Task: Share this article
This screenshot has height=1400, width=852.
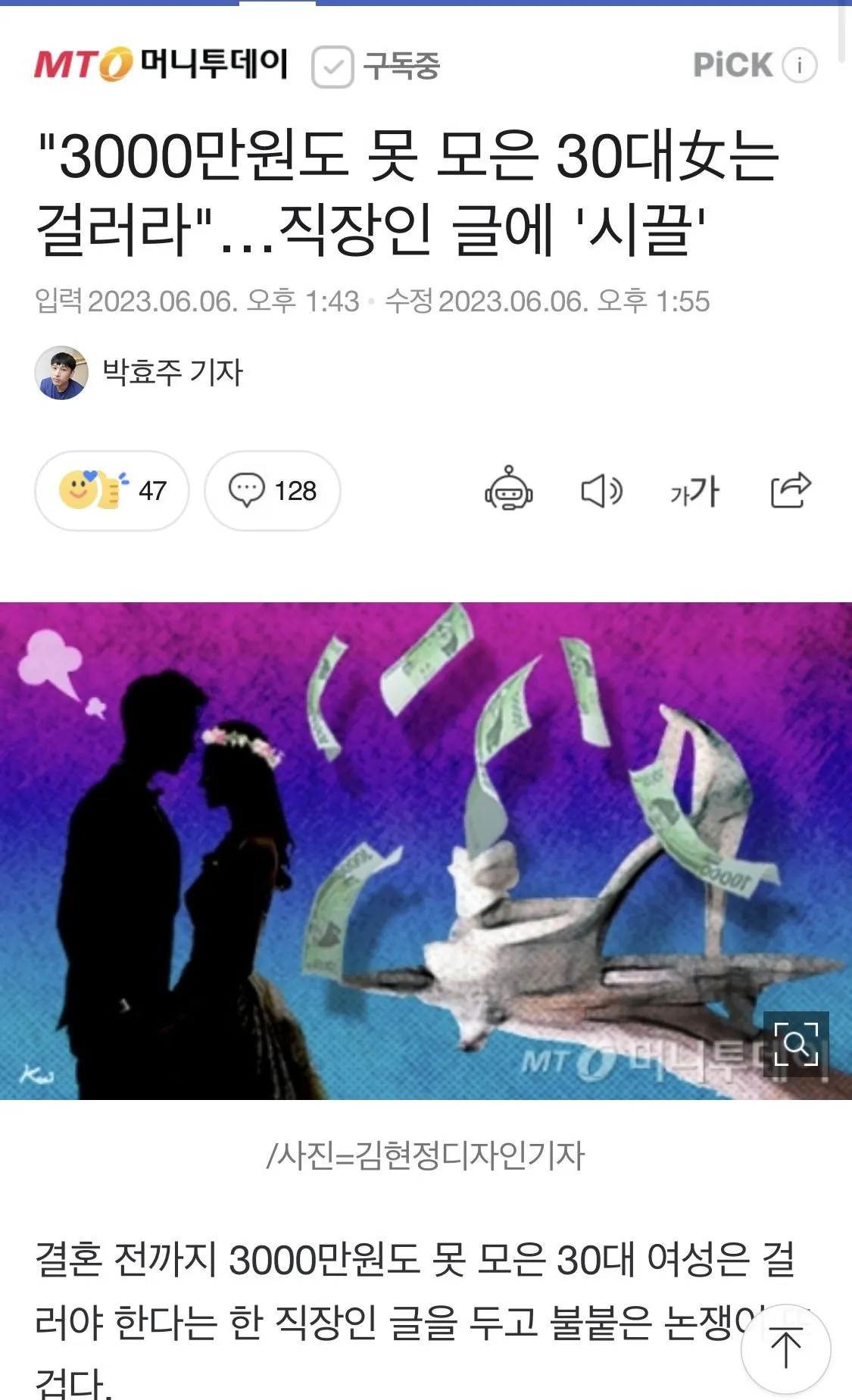Action: coord(790,489)
